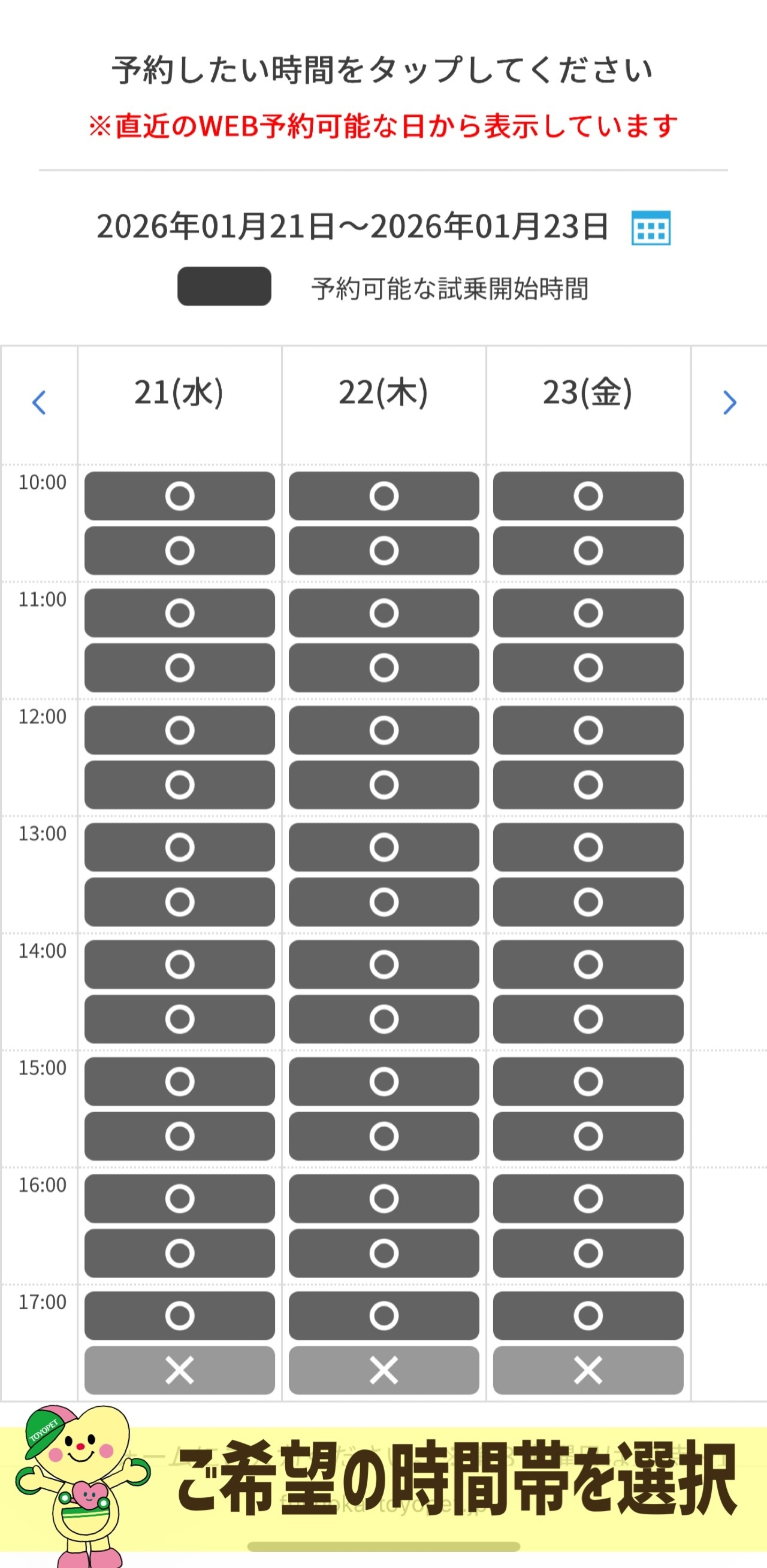Select the 13:30 slot on Friday the 23rd
Screen dimensions: 767x1568
pos(588,901)
